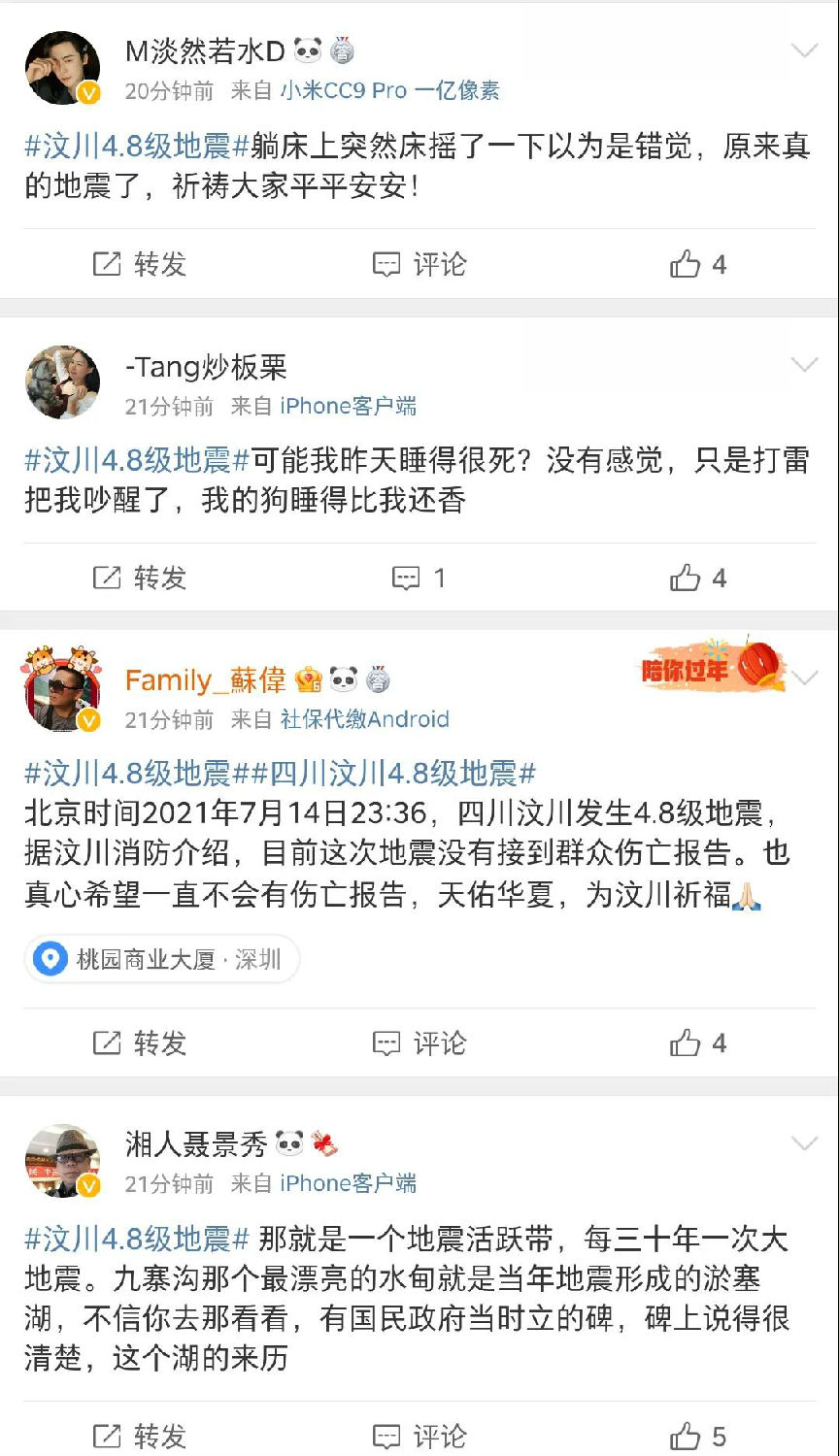Expand the chevron menu on 湘人聂景秀's post
Screen dimensions: 839x1456
click(x=805, y=1143)
